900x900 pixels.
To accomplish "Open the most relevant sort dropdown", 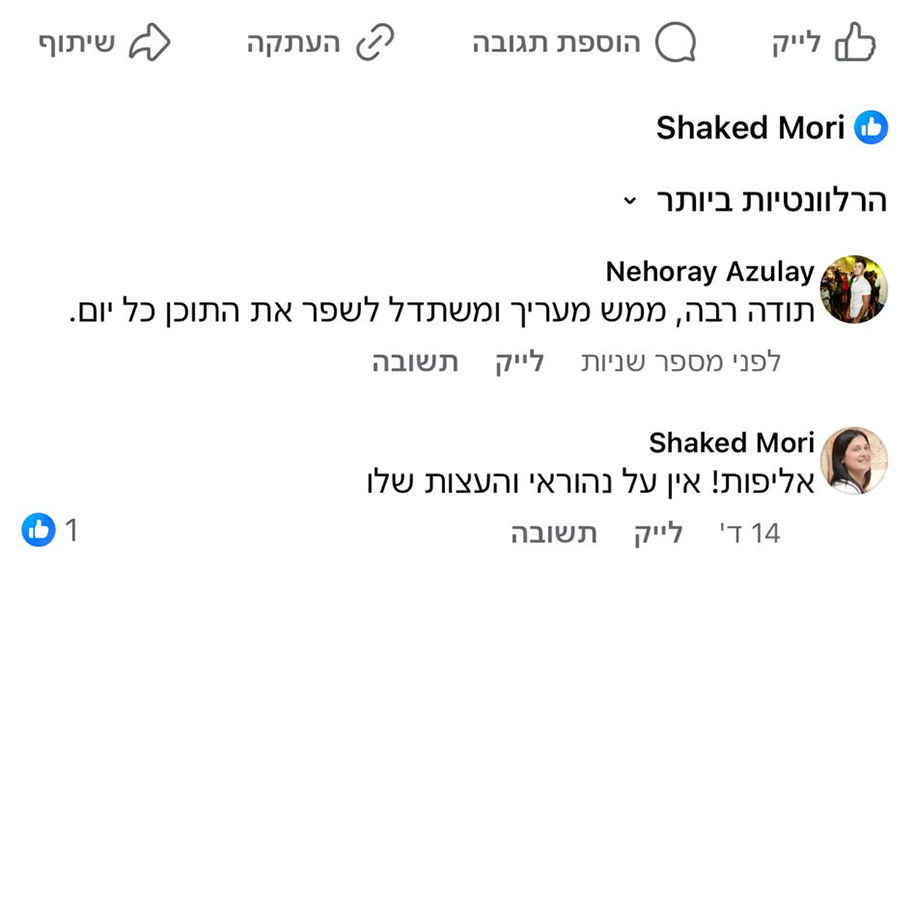I will (x=756, y=201).
